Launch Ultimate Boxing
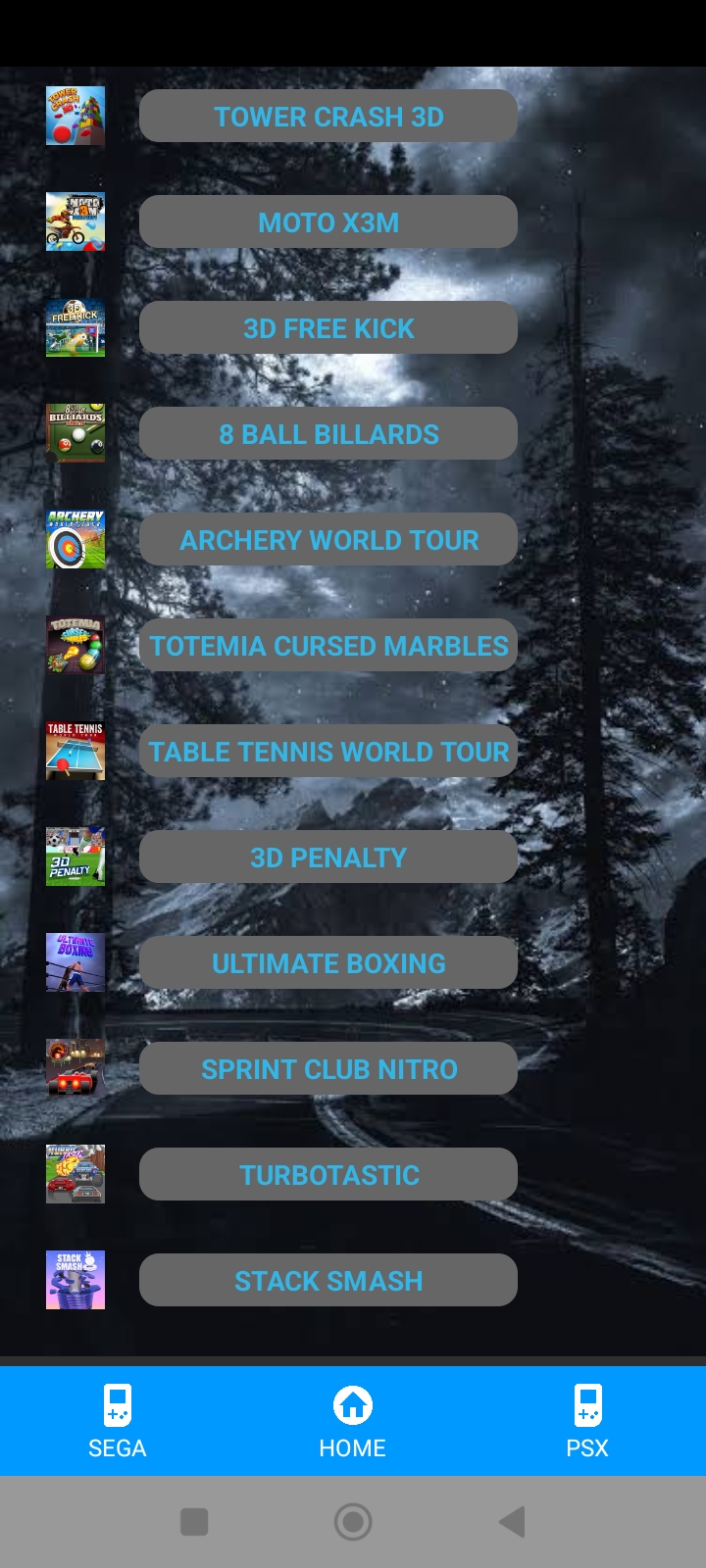This screenshot has height=1568, width=706. pyautogui.click(x=328, y=963)
